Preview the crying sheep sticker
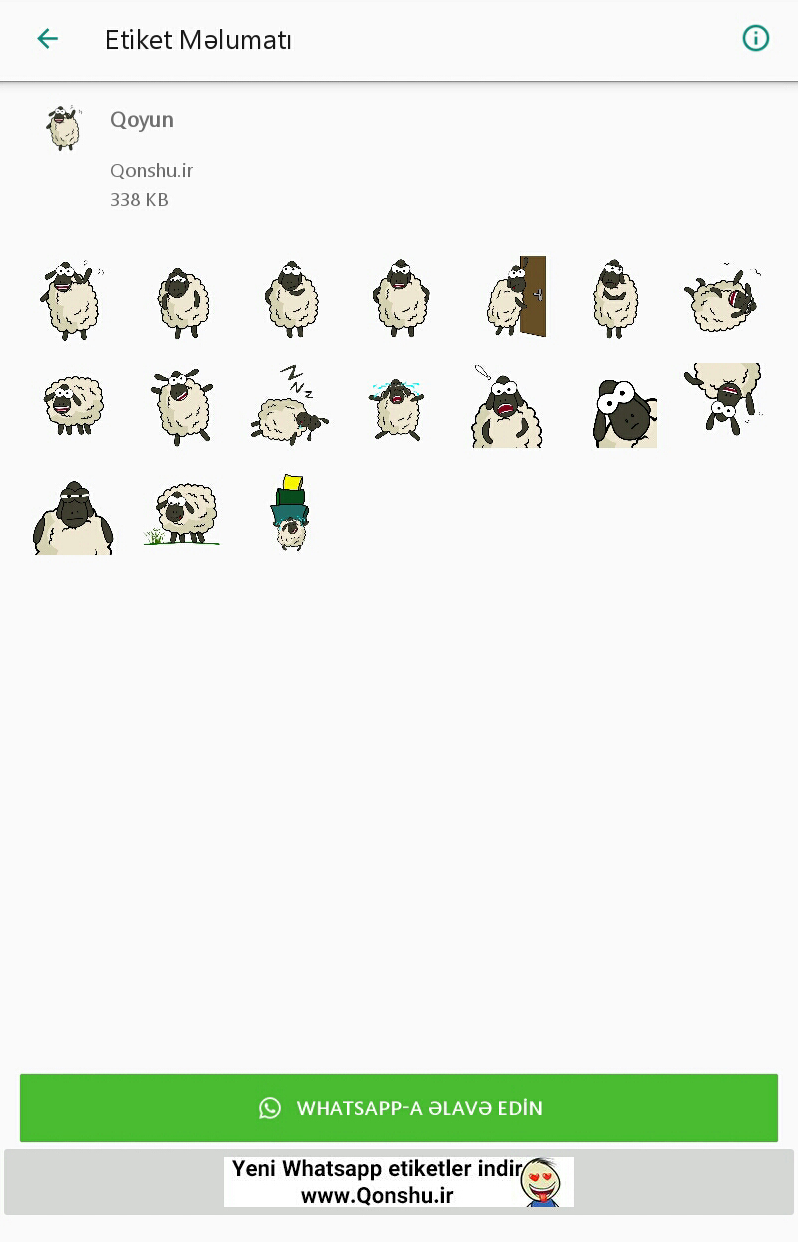Viewport: 798px width, 1242px height. pyautogui.click(x=397, y=406)
